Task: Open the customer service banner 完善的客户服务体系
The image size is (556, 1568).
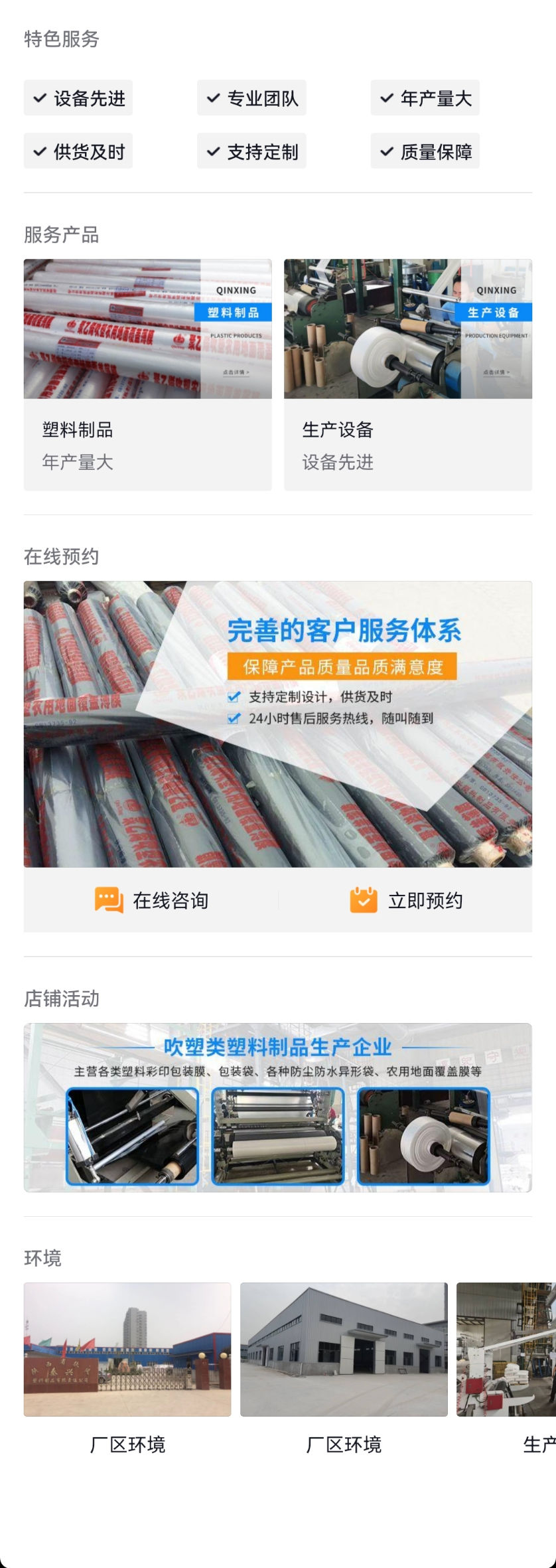Action: pyautogui.click(x=277, y=724)
